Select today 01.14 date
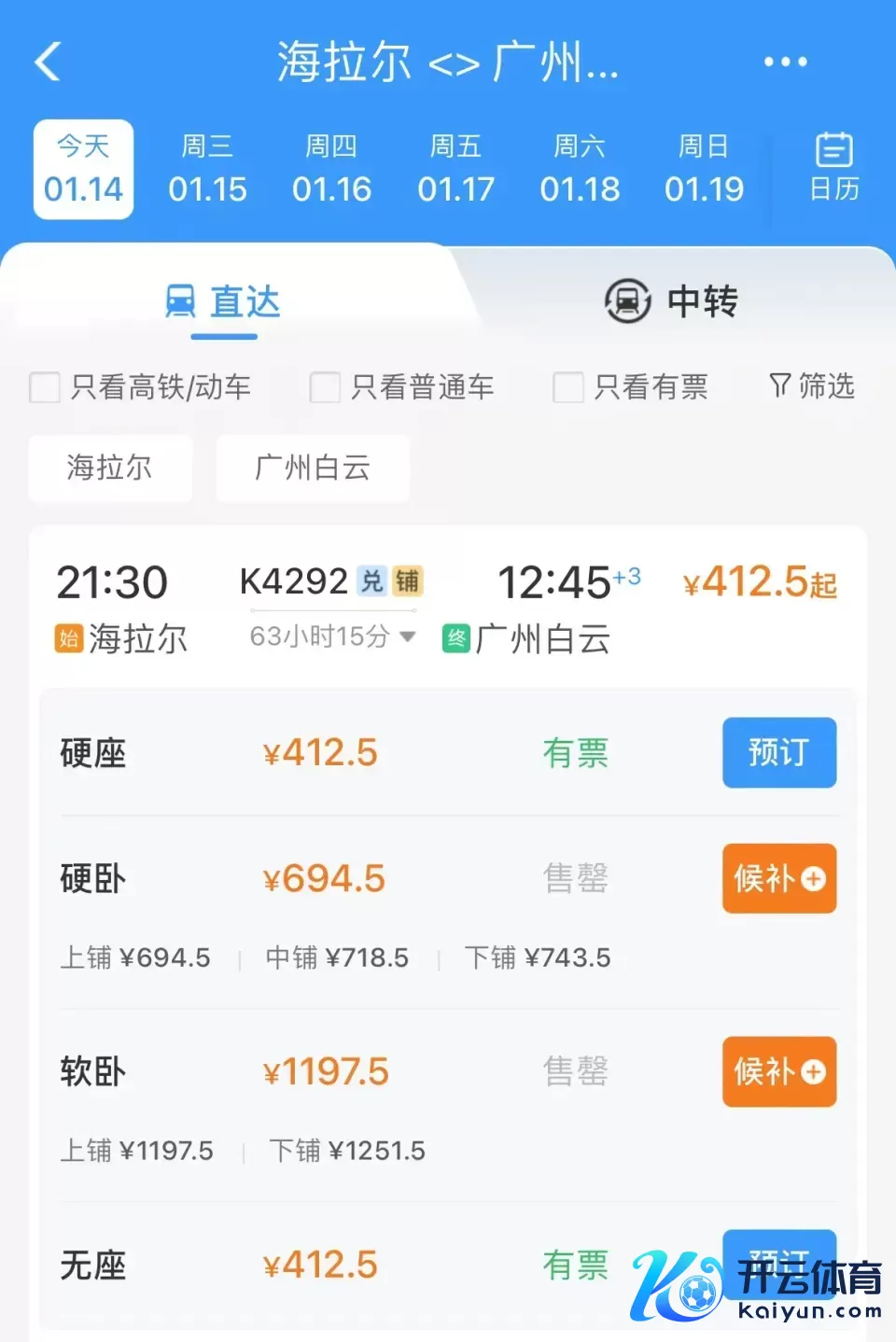The height and width of the screenshot is (1342, 896). point(83,170)
